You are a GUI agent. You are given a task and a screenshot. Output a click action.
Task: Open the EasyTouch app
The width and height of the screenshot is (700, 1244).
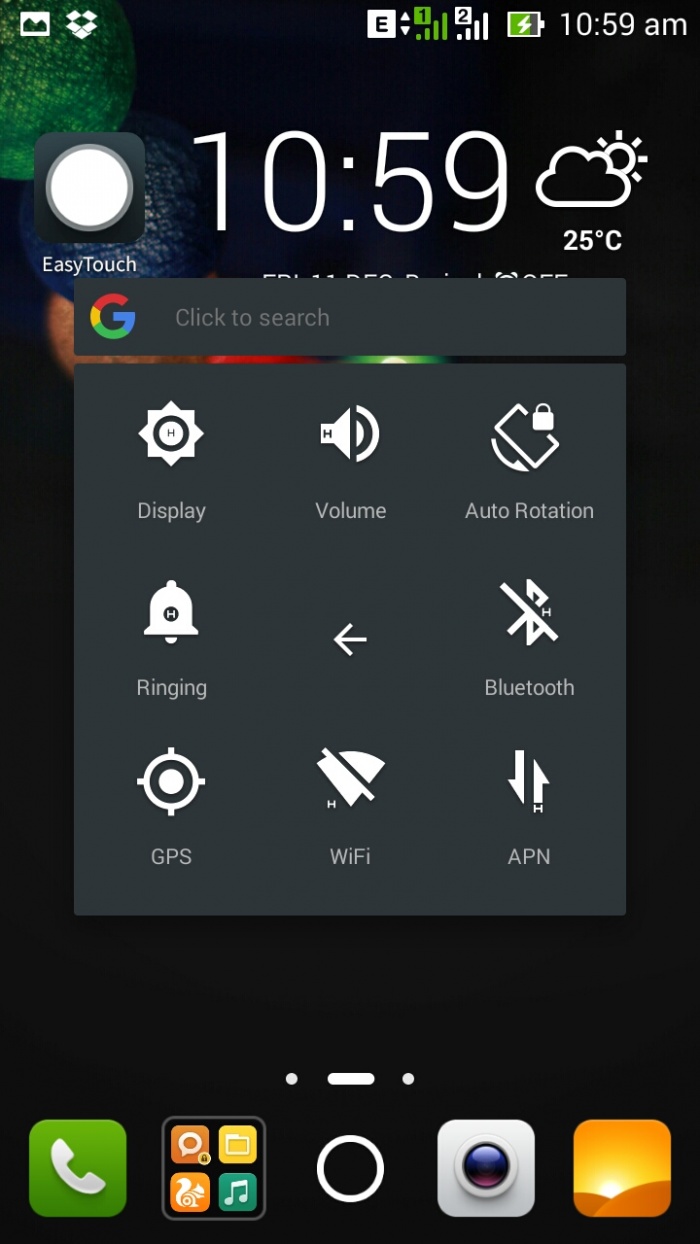[x=89, y=189]
